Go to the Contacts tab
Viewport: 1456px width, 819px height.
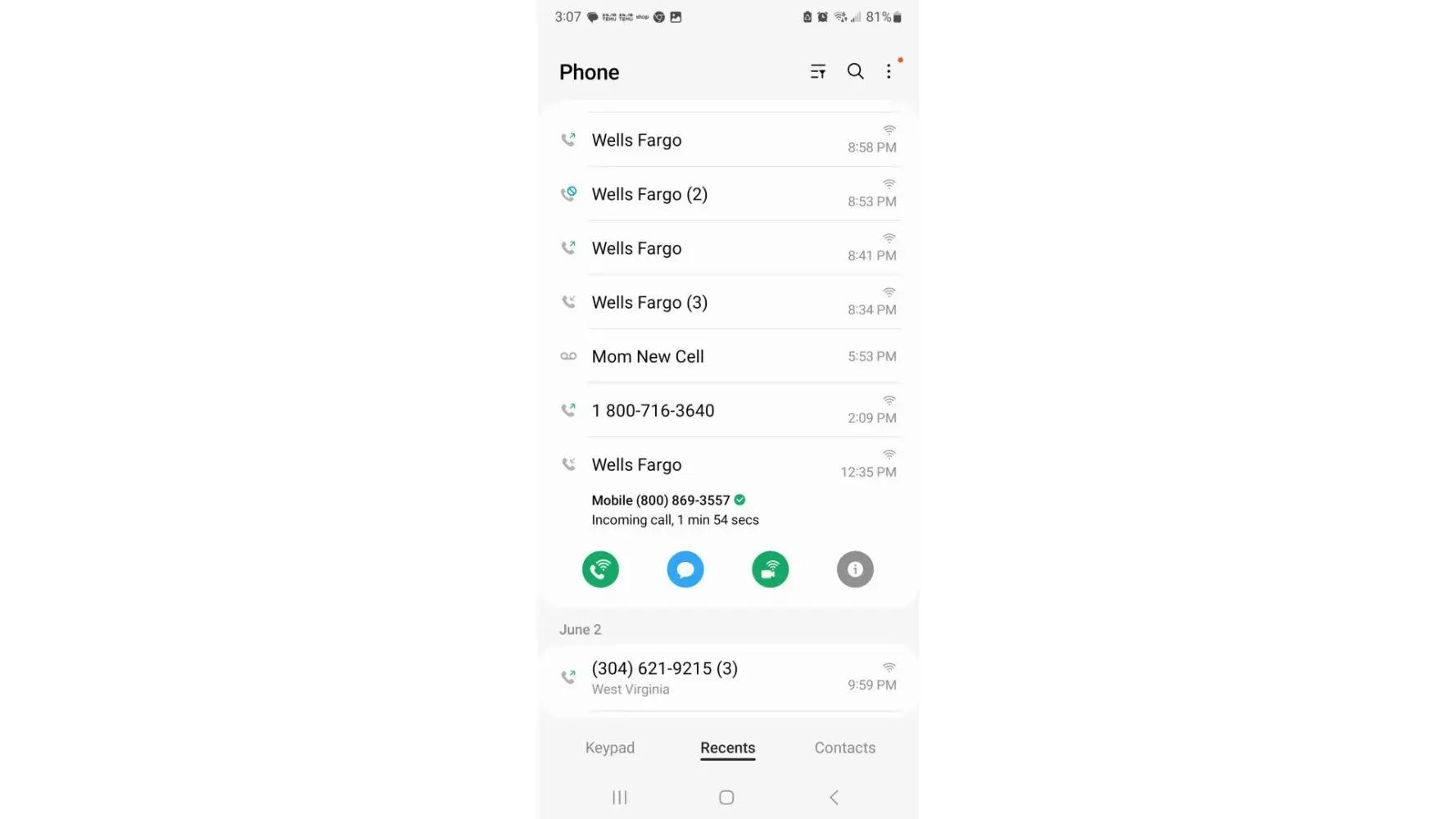point(844,748)
